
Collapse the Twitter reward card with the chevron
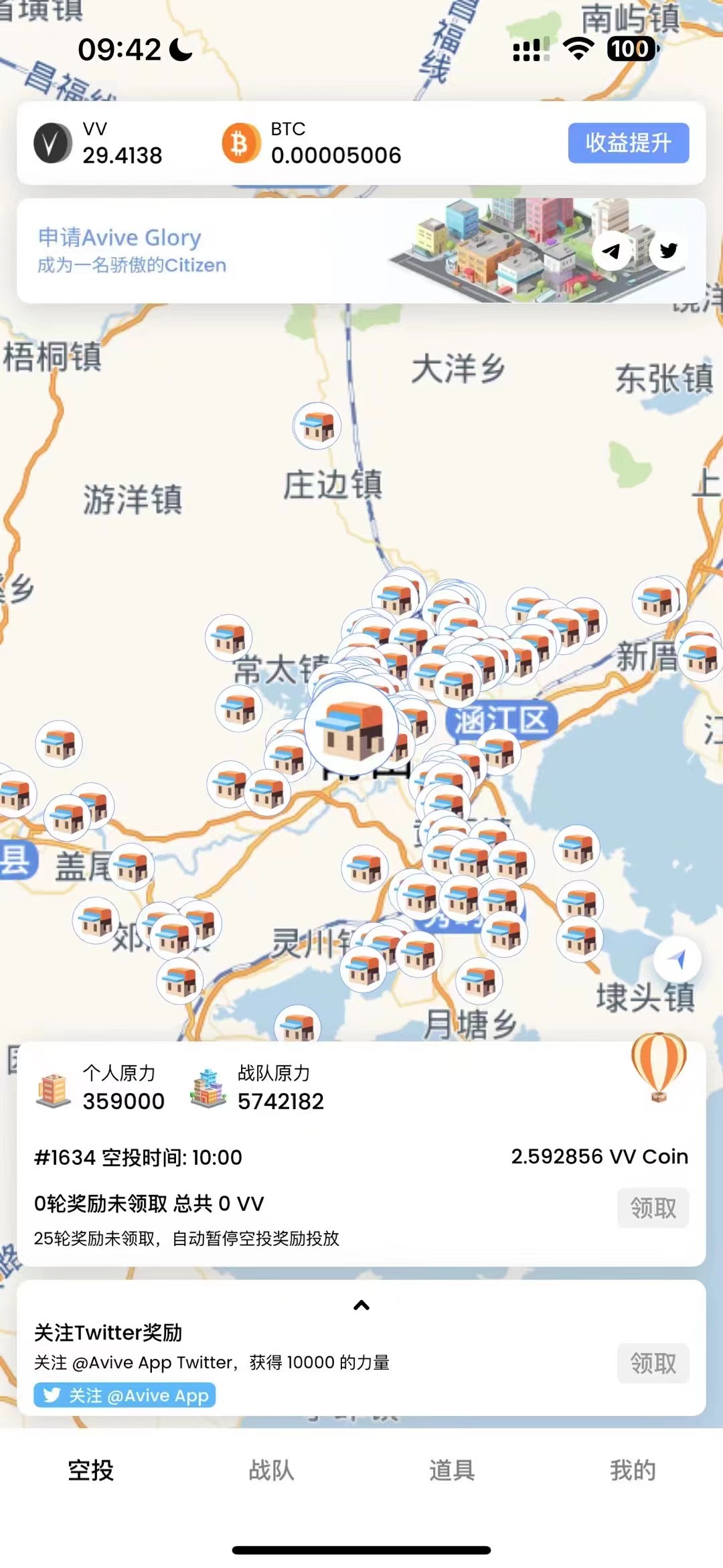(361, 1305)
